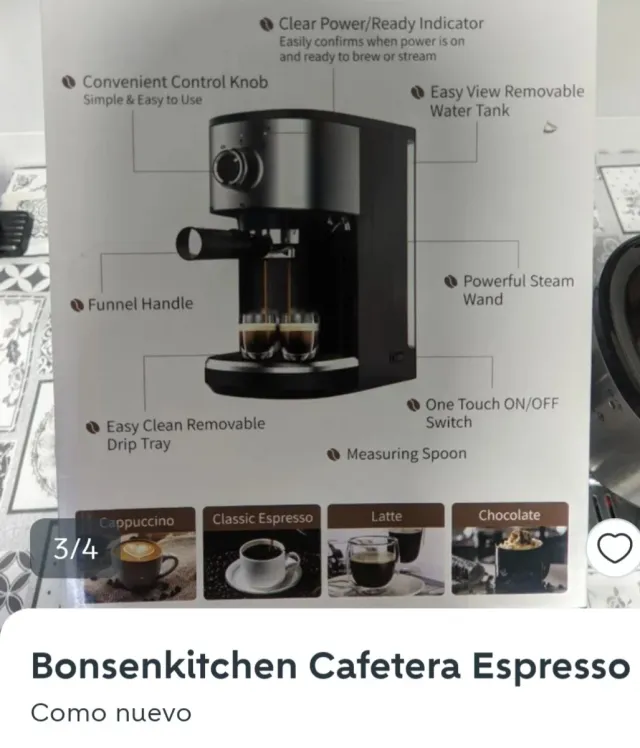The width and height of the screenshot is (640, 748).
Task: Open the coffee machine photo full screen
Action: (x=320, y=304)
